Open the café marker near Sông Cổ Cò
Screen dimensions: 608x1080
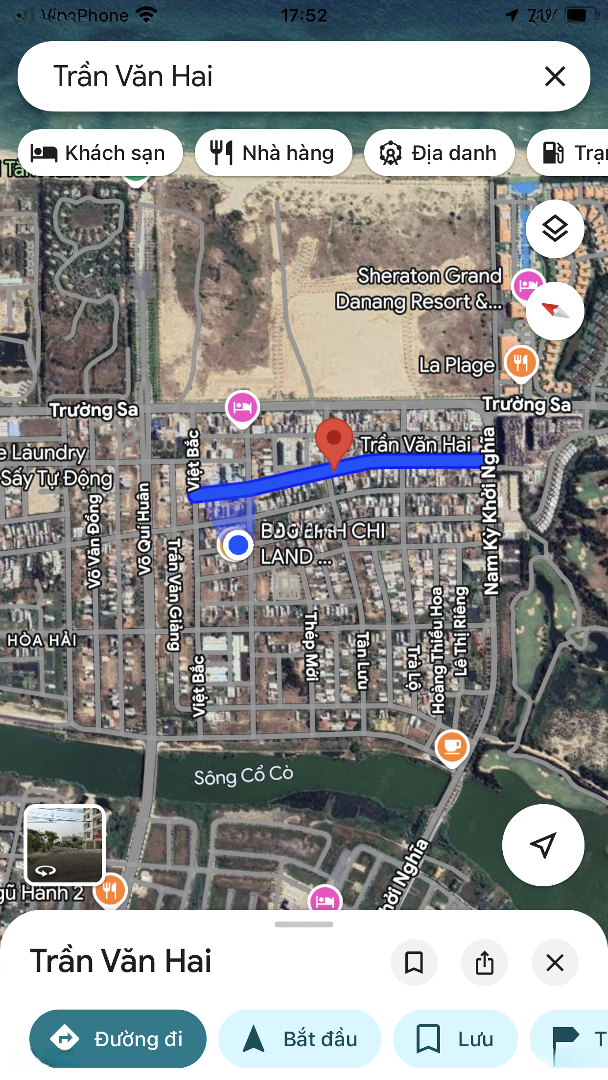click(453, 746)
